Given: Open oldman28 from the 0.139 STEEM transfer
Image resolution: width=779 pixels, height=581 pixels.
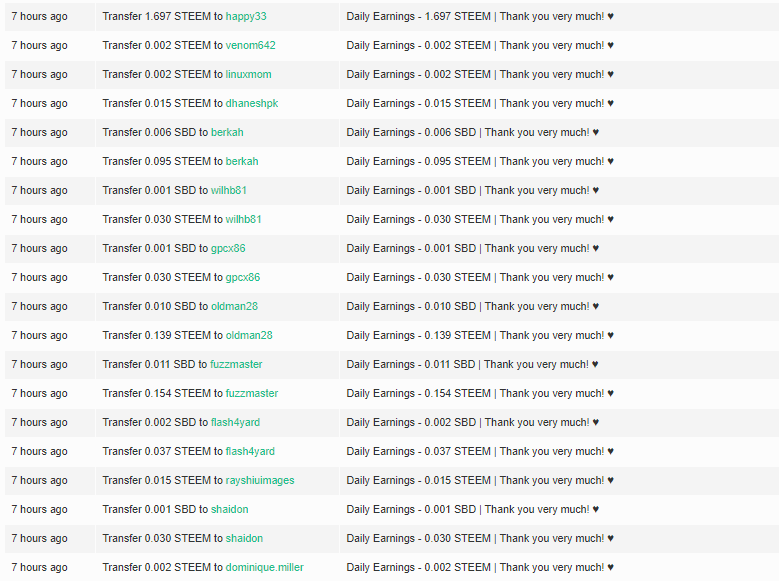Looking at the screenshot, I should click(x=249, y=336).
